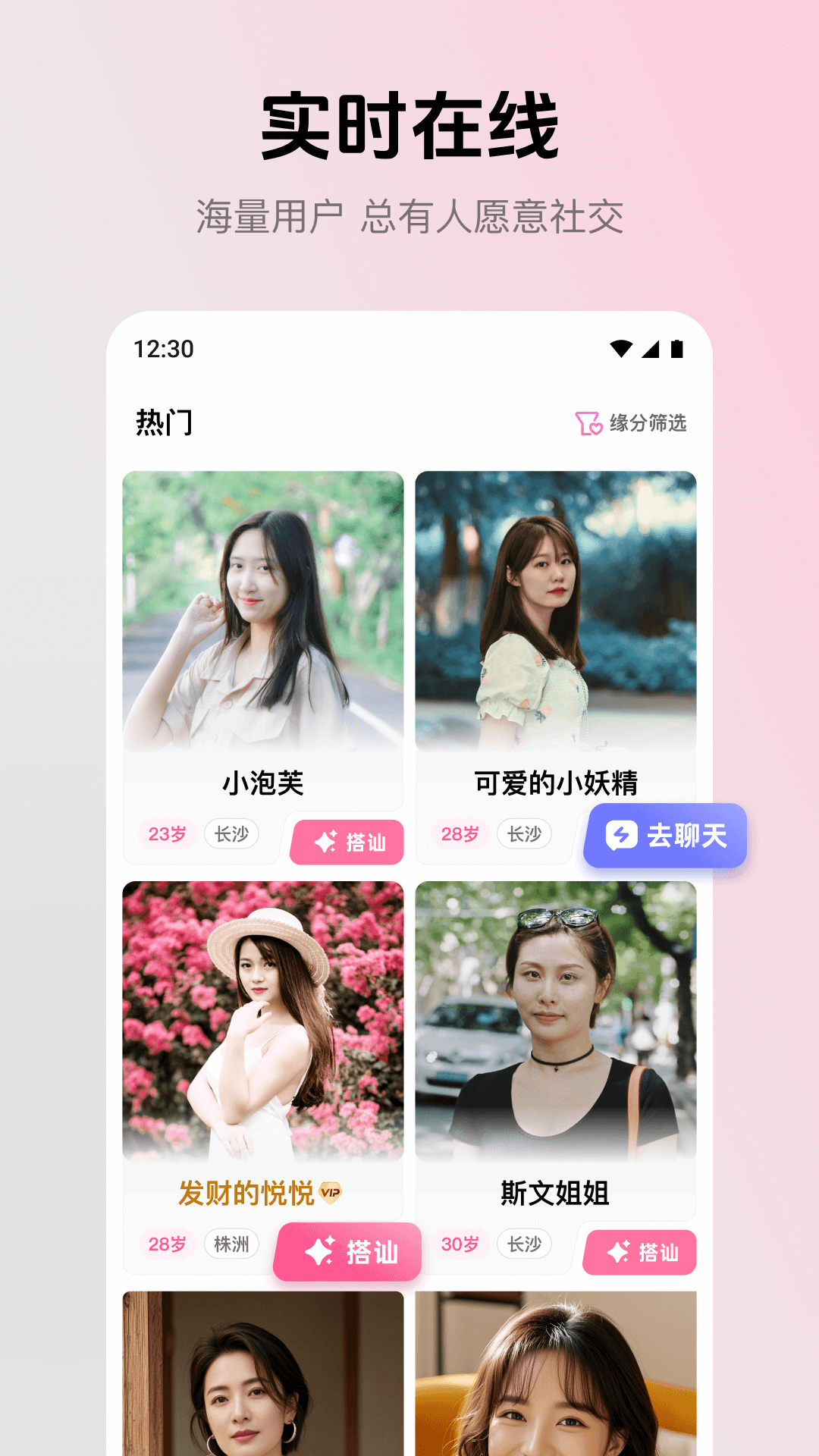
Task: Tap the sparkle icon on 斯文姐姐's 搭讪 button
Action: pyautogui.click(x=619, y=1254)
